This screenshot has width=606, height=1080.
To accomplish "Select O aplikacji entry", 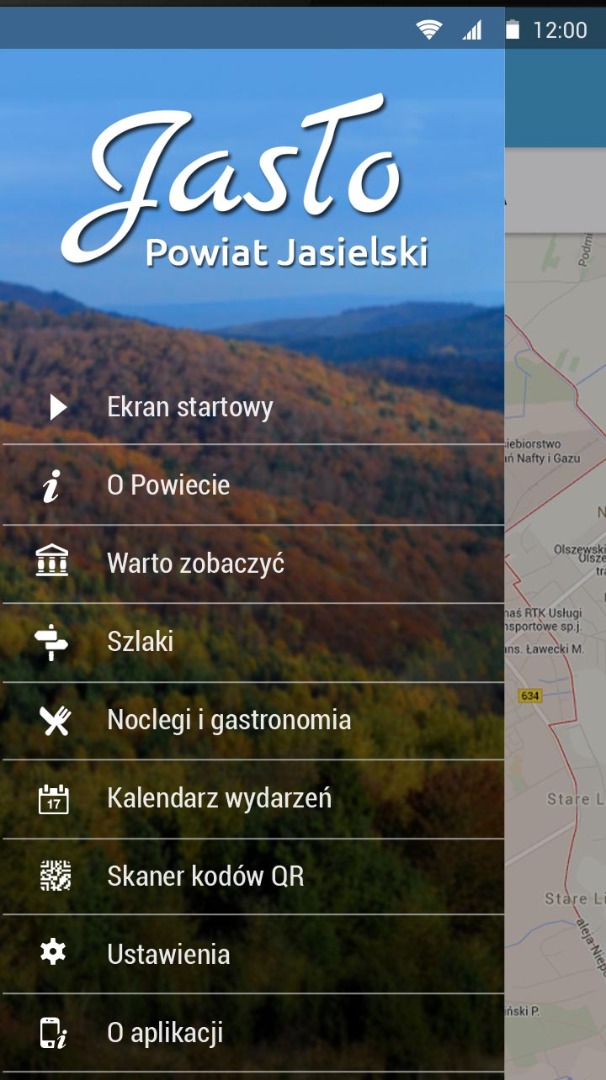I will (x=165, y=1032).
